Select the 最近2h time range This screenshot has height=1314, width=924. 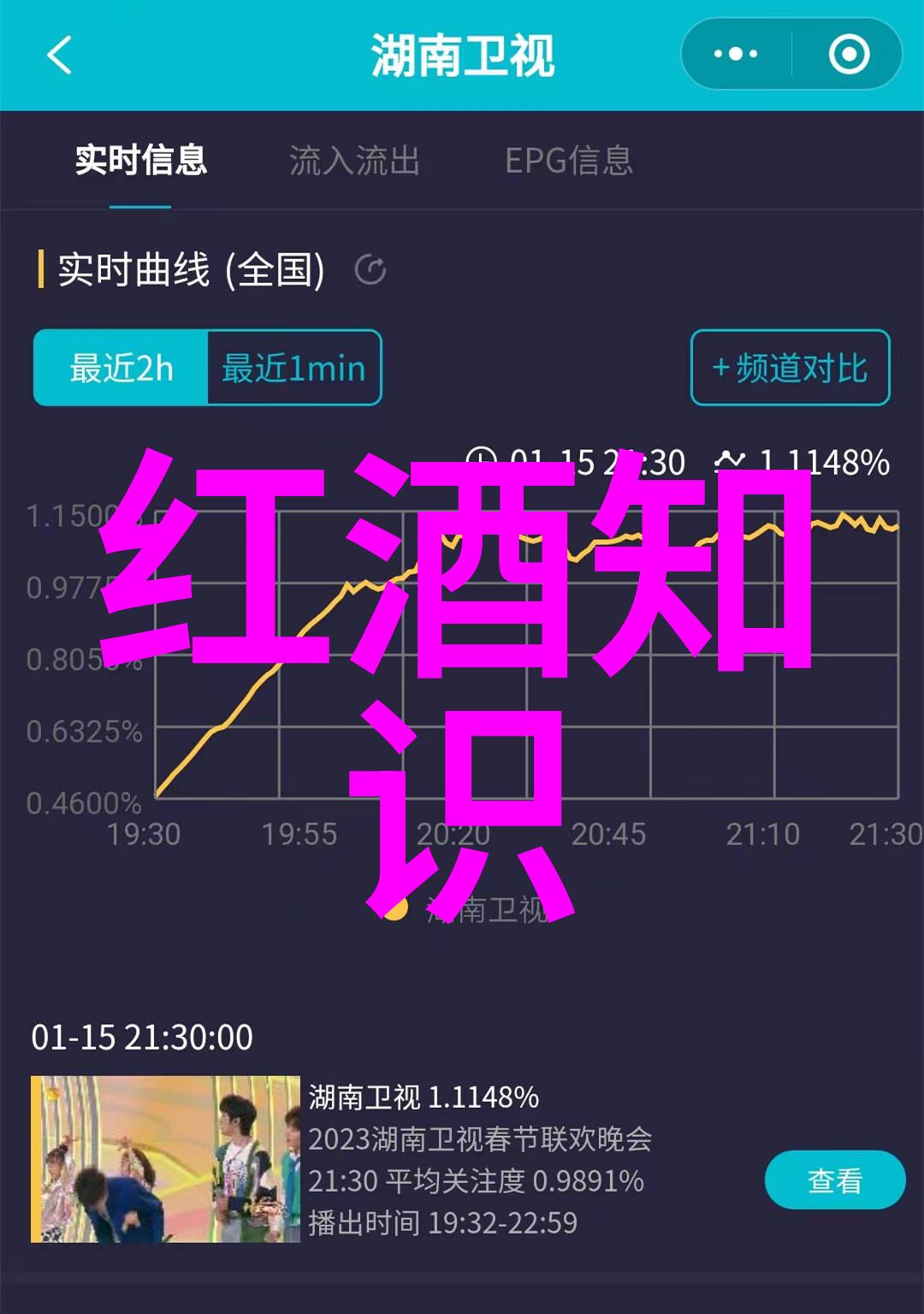[121, 368]
